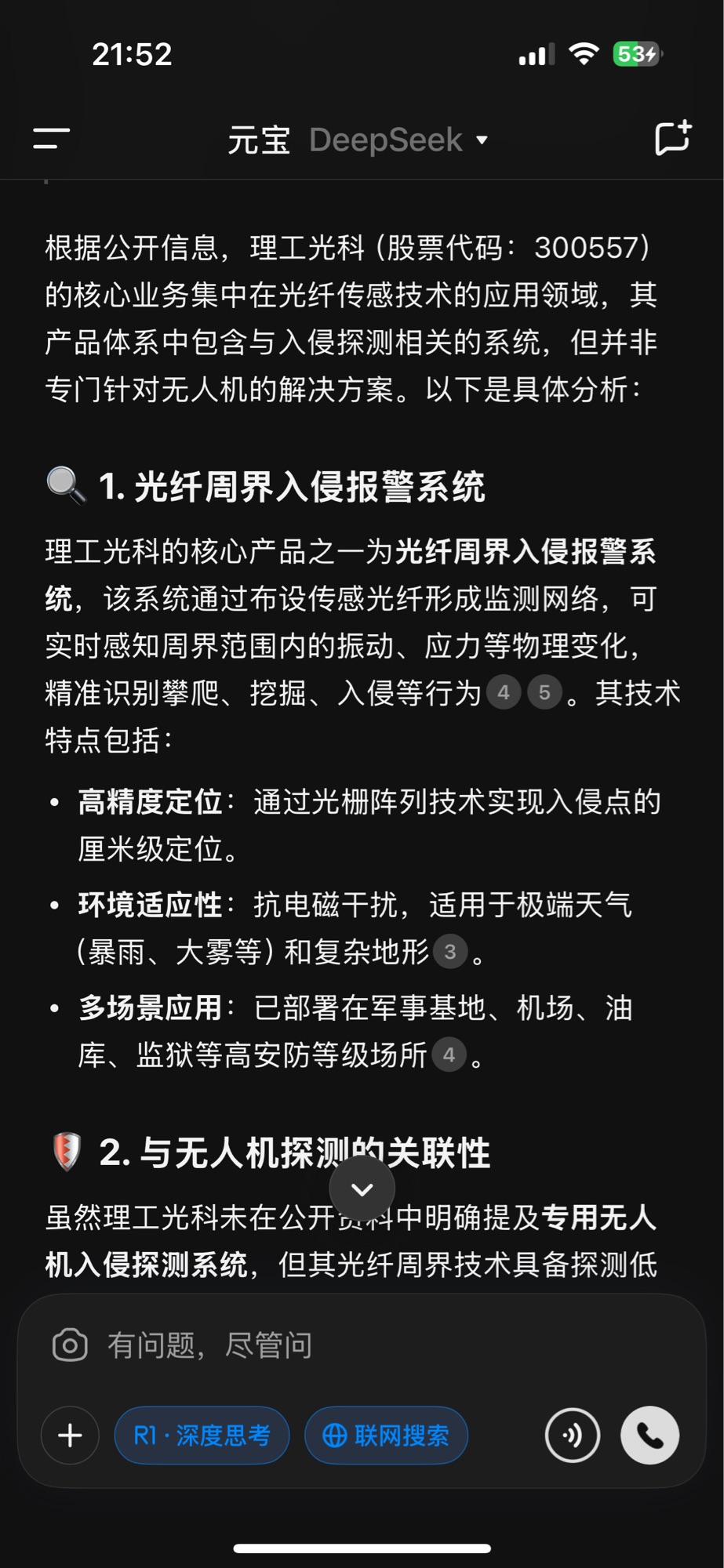Open citation 3 after 复杂地形
The width and height of the screenshot is (724, 1568).
coord(450,952)
